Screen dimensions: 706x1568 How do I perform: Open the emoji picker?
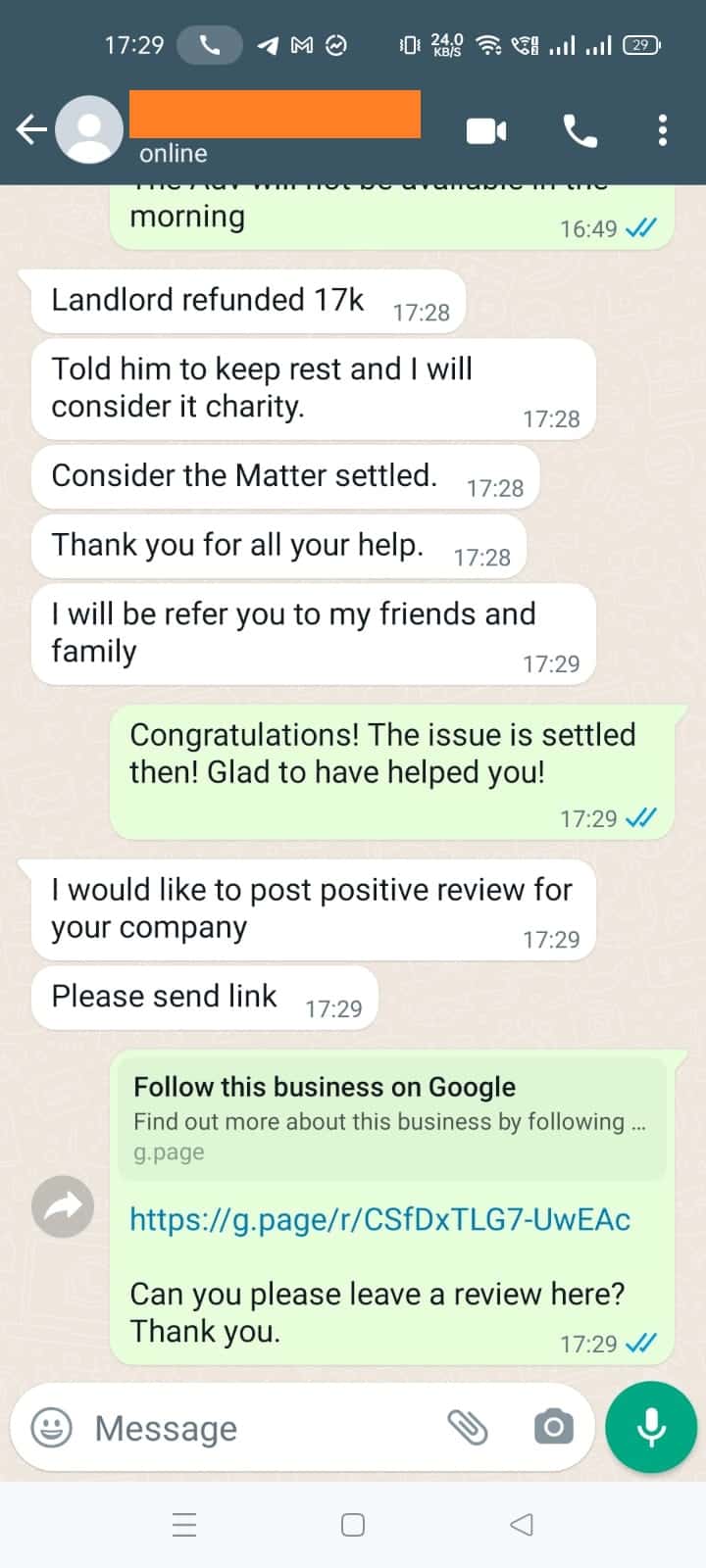pos(51,1428)
